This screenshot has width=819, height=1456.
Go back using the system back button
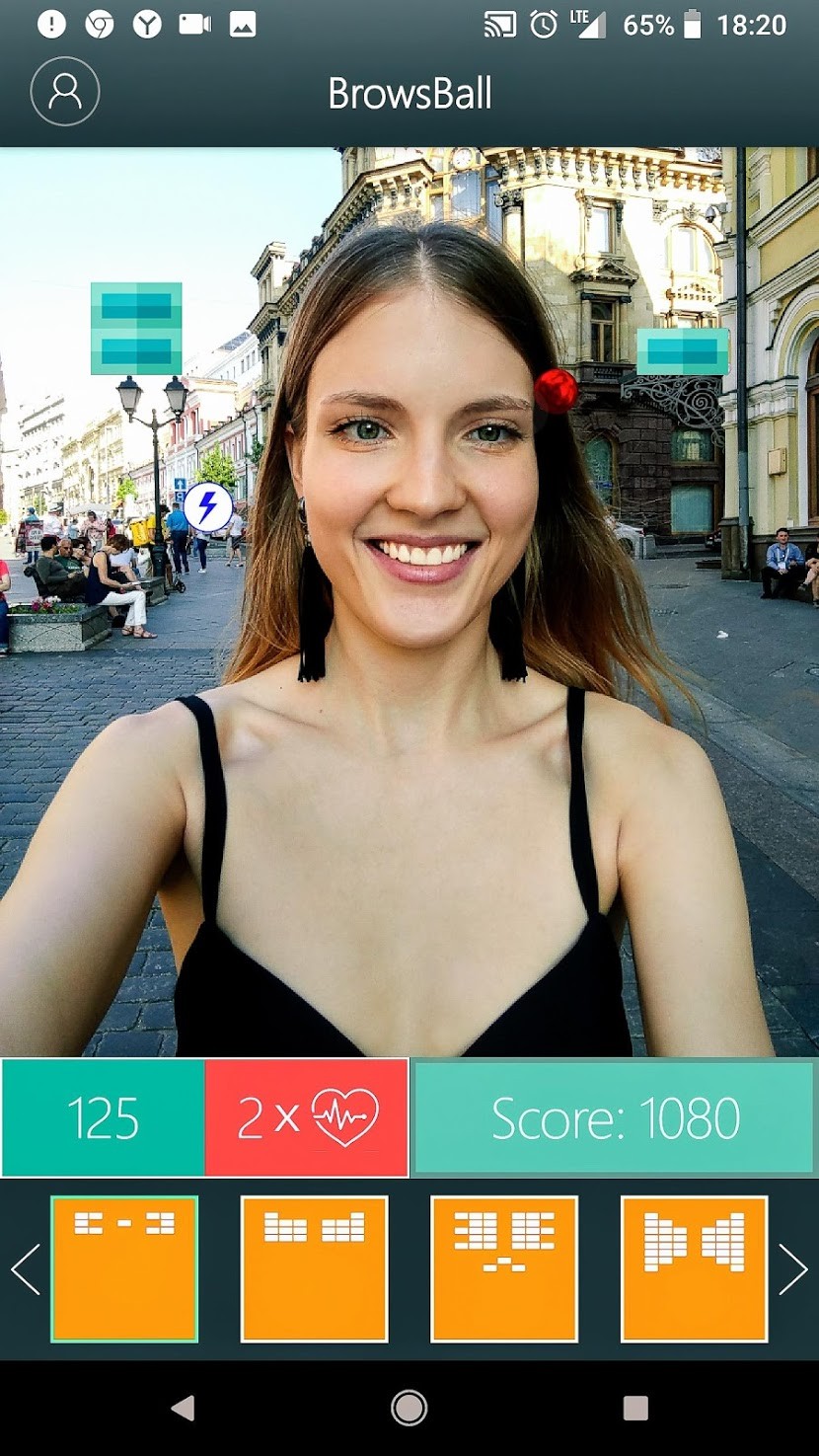pyautogui.click(x=183, y=1409)
